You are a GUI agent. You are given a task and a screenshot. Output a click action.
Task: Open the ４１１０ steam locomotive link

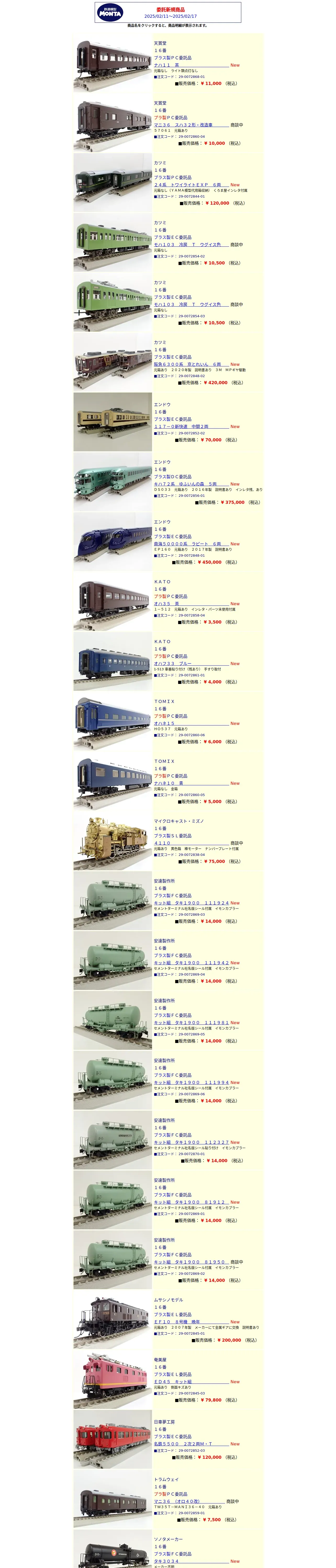162,843
